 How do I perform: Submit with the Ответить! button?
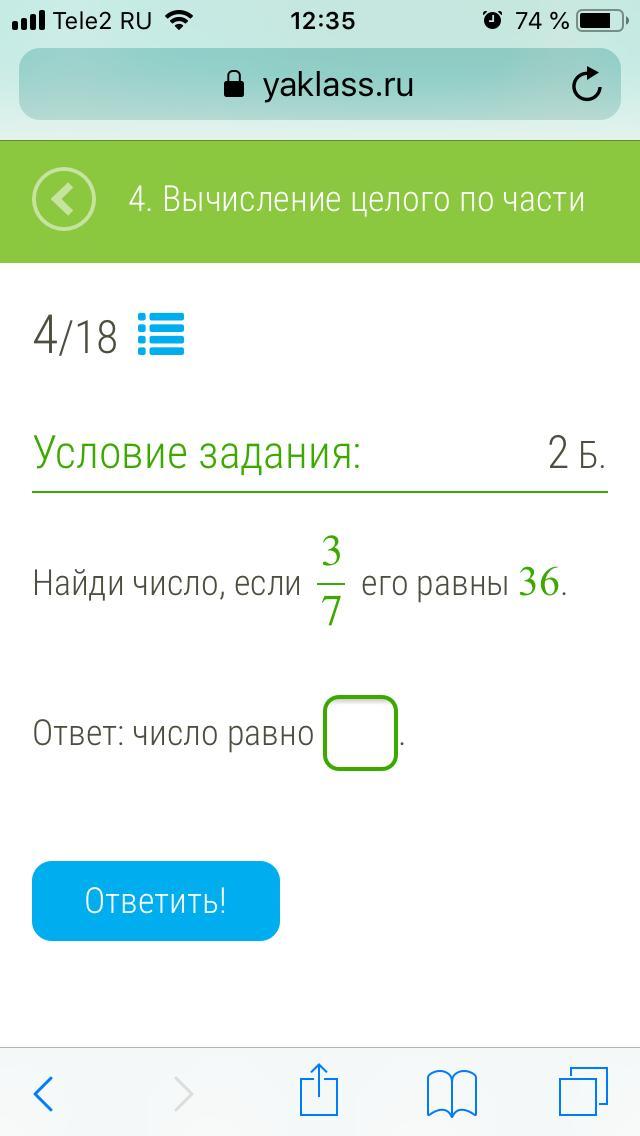point(156,901)
